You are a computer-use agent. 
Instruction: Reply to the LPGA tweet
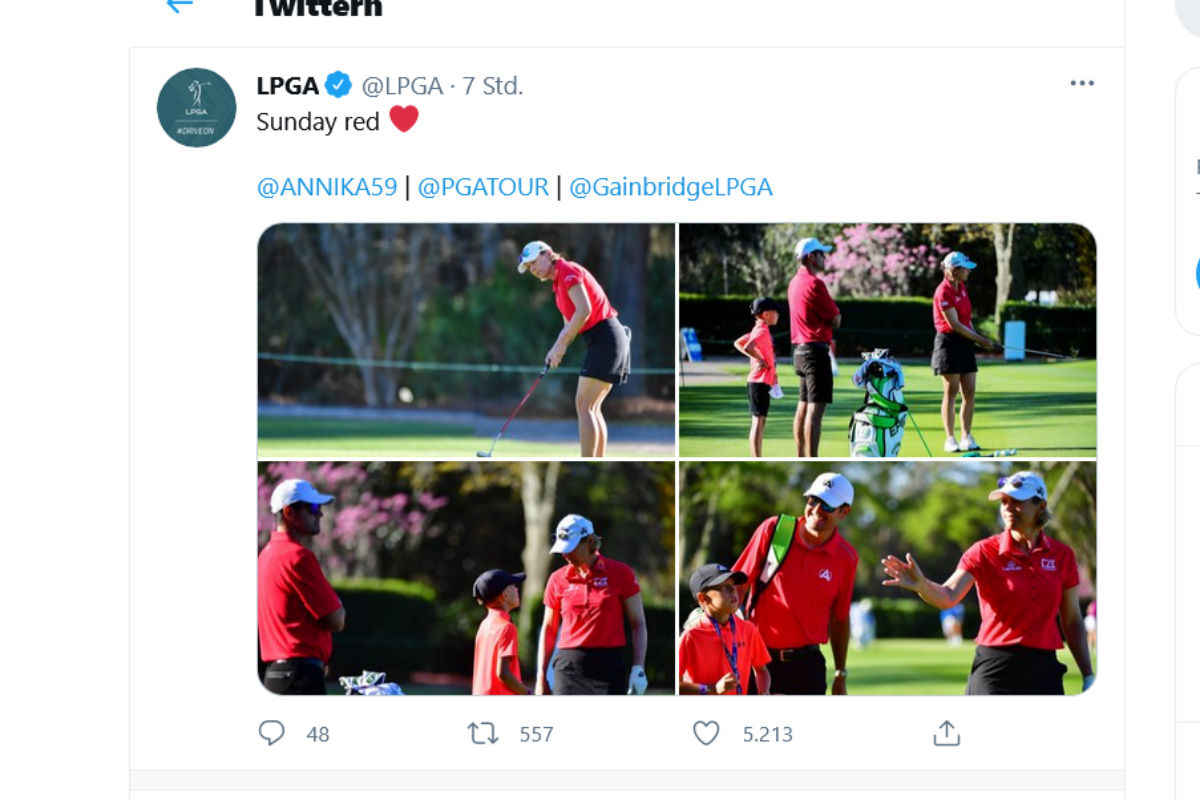click(x=272, y=734)
